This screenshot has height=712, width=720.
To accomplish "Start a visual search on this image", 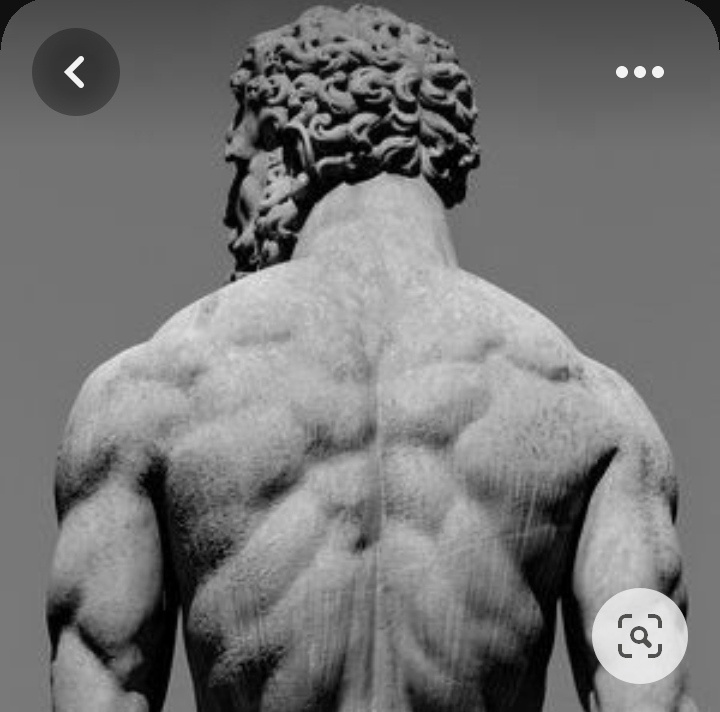I will 639,636.
